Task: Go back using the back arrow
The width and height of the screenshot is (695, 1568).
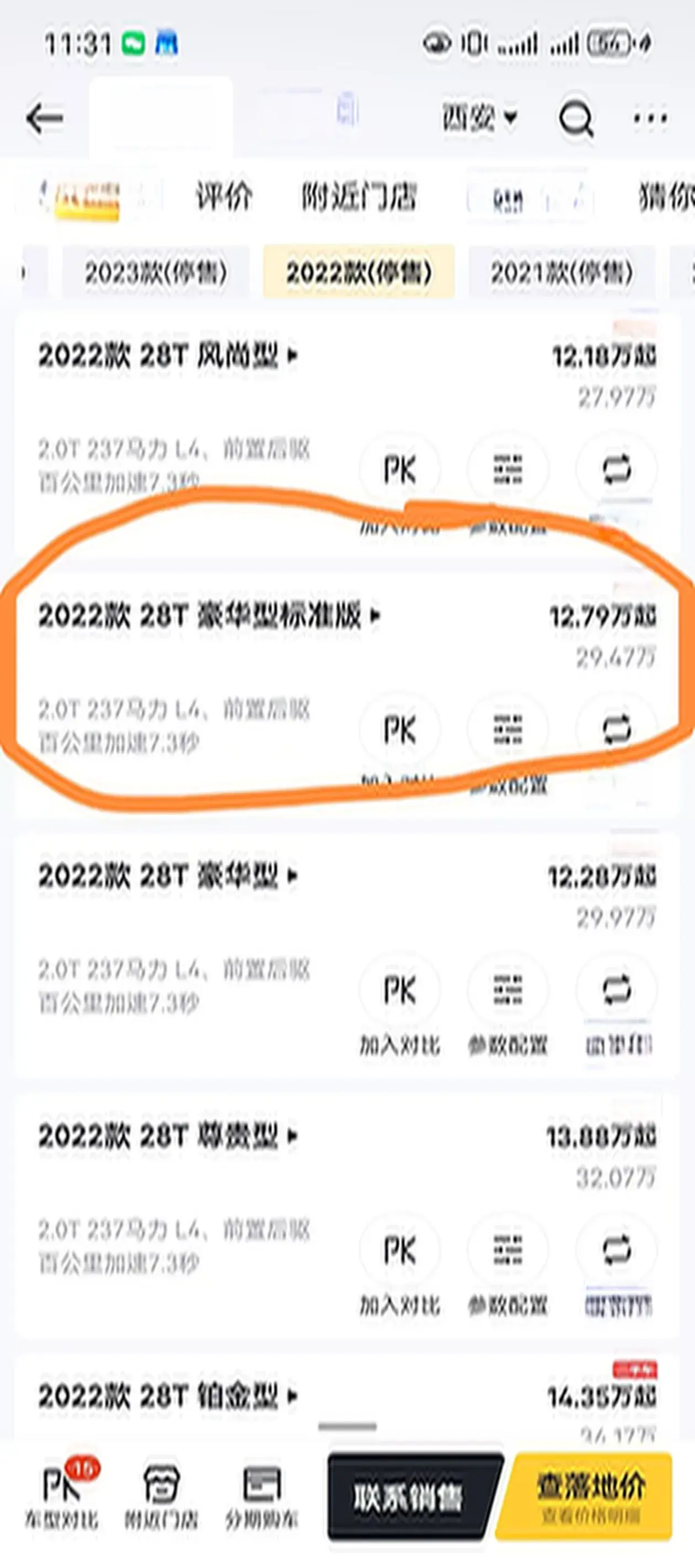Action: click(45, 118)
